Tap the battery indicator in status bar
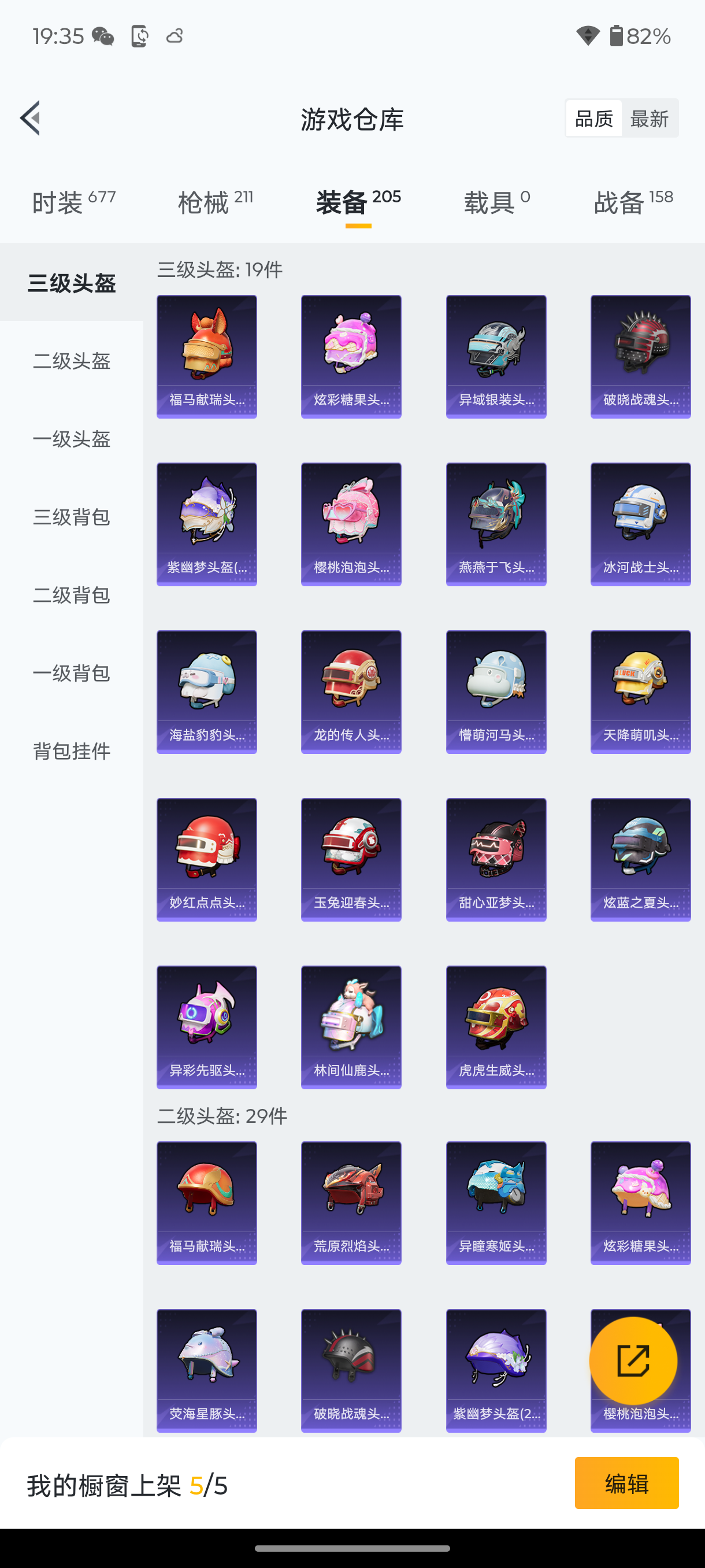705x1568 pixels. pos(616,36)
